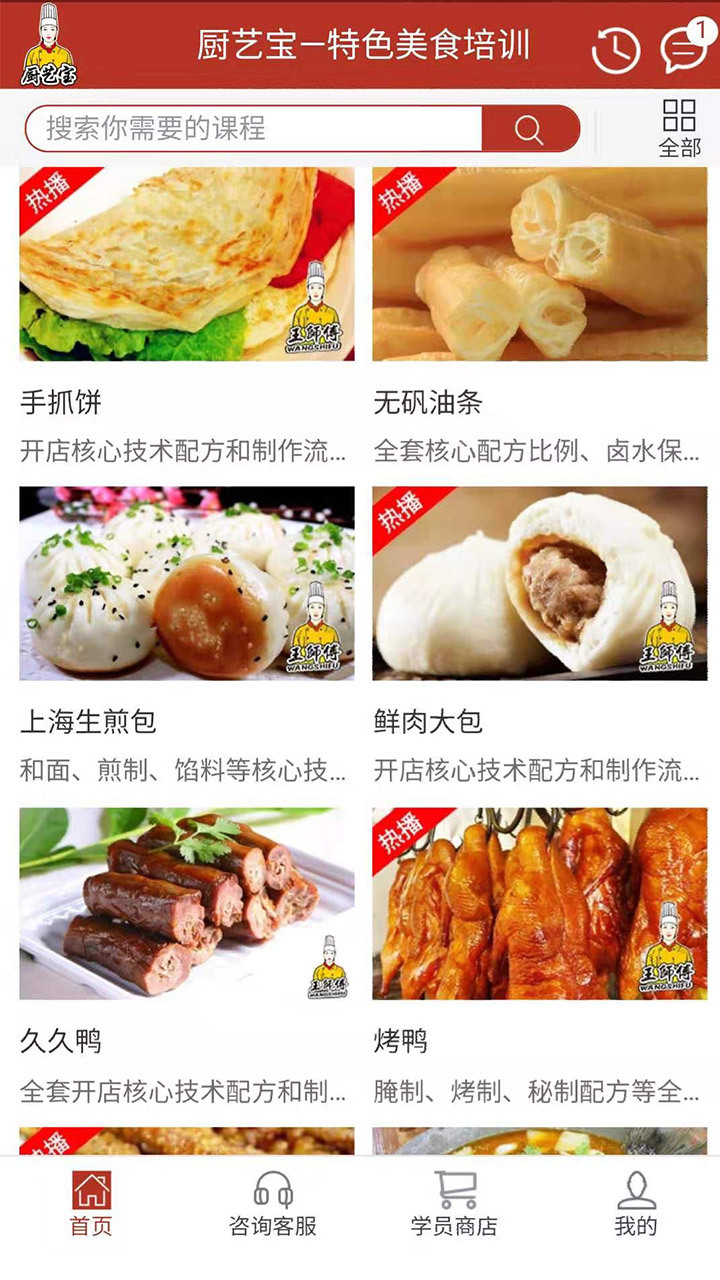Screen dimensions: 720x1280
Task: Switch to the 首页 tab
Action: [x=91, y=1205]
